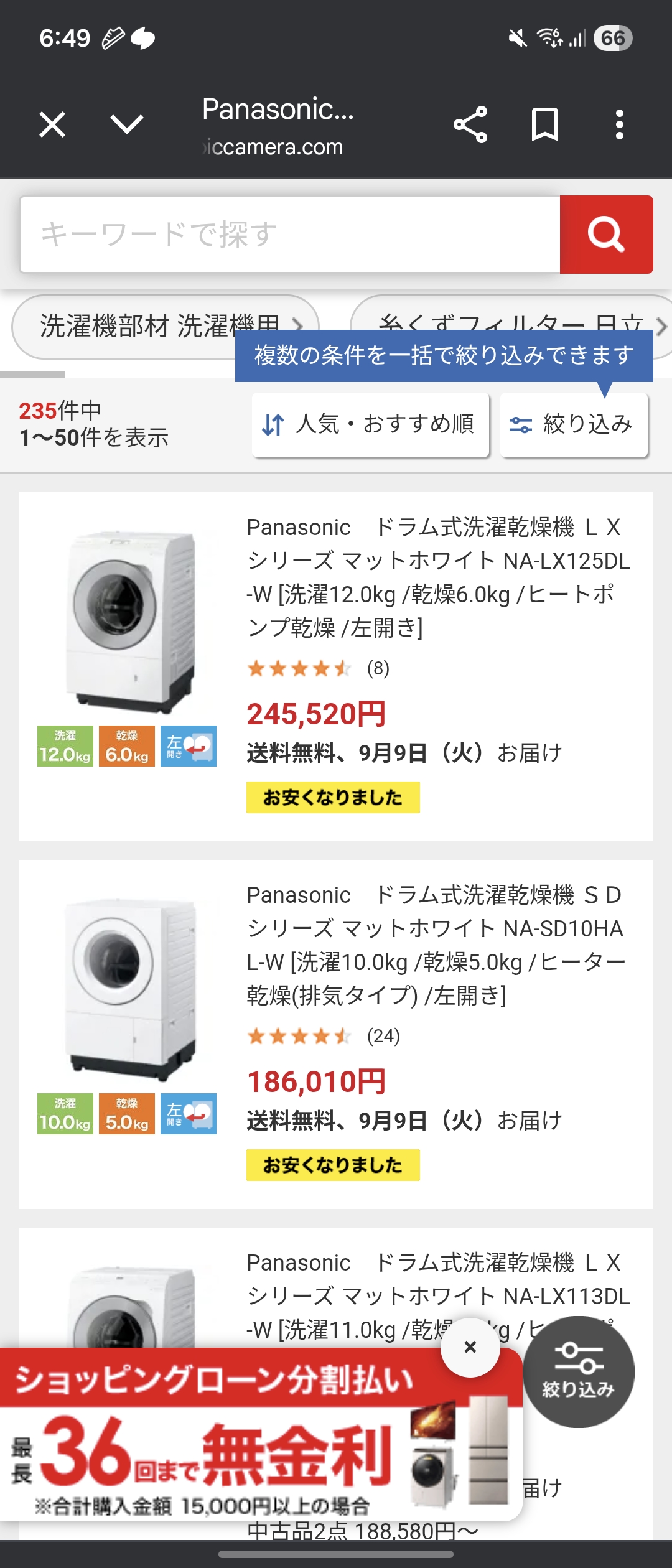
Task: Share this Bic Camera page
Action: coord(470,124)
